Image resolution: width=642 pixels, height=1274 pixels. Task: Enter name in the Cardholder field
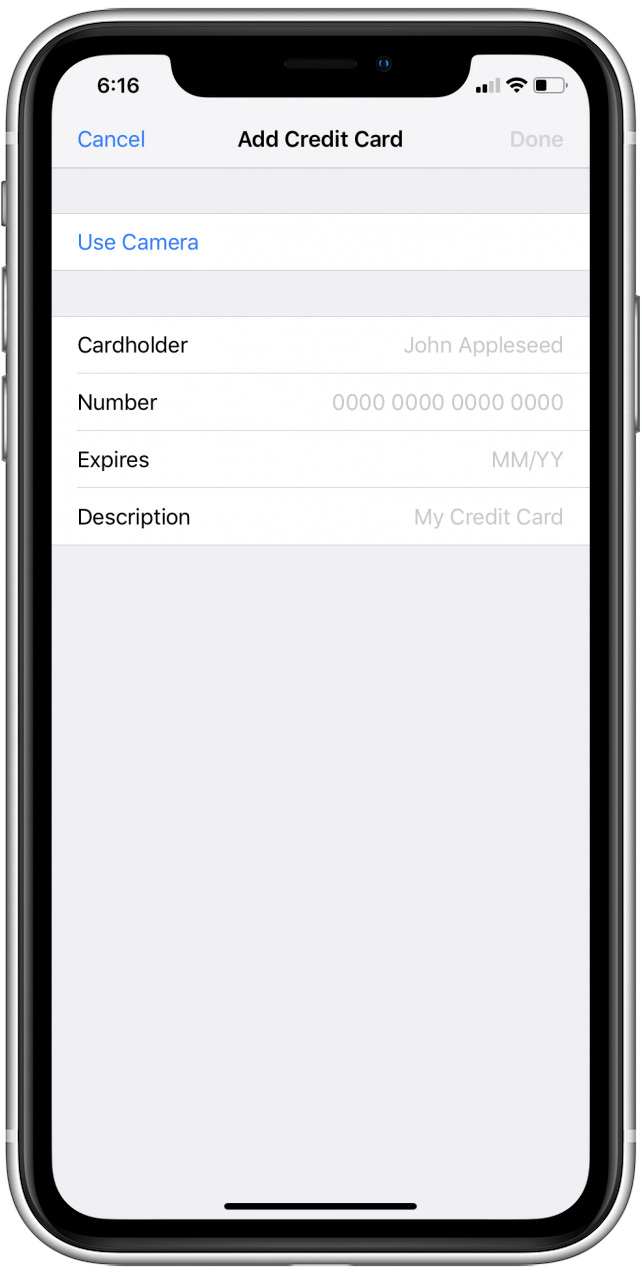tap(320, 345)
